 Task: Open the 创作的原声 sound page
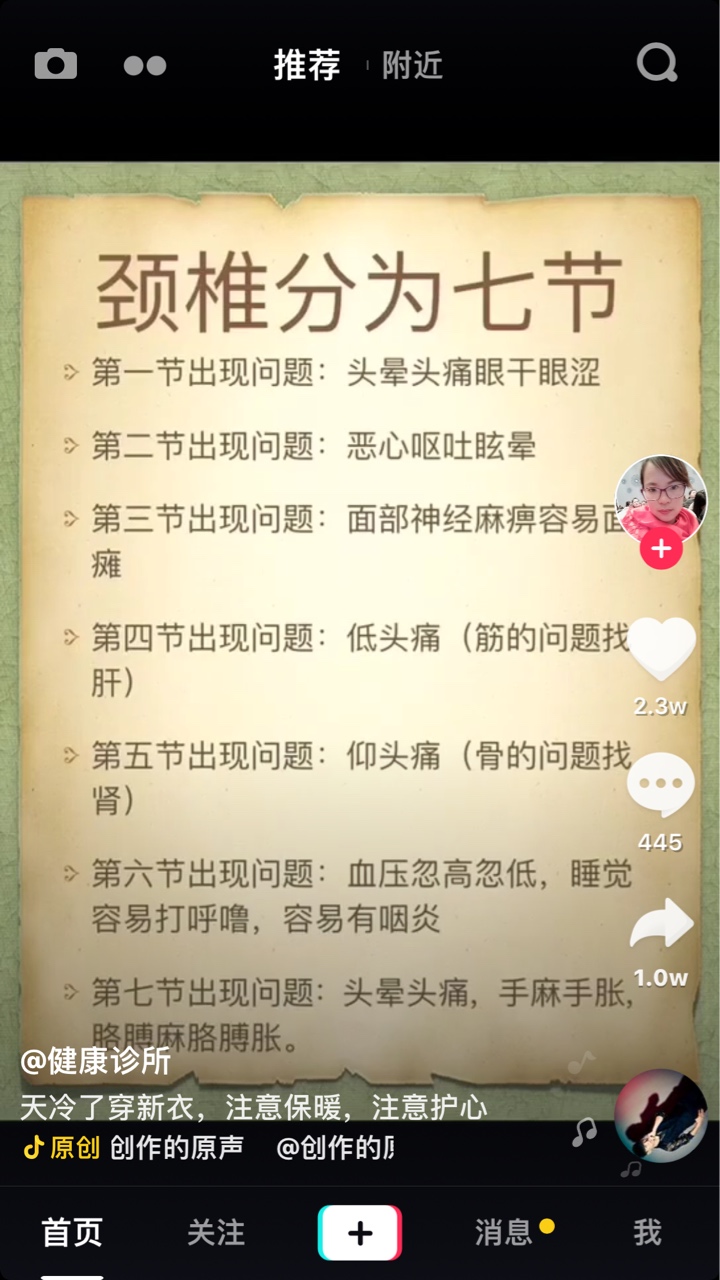coord(176,1147)
